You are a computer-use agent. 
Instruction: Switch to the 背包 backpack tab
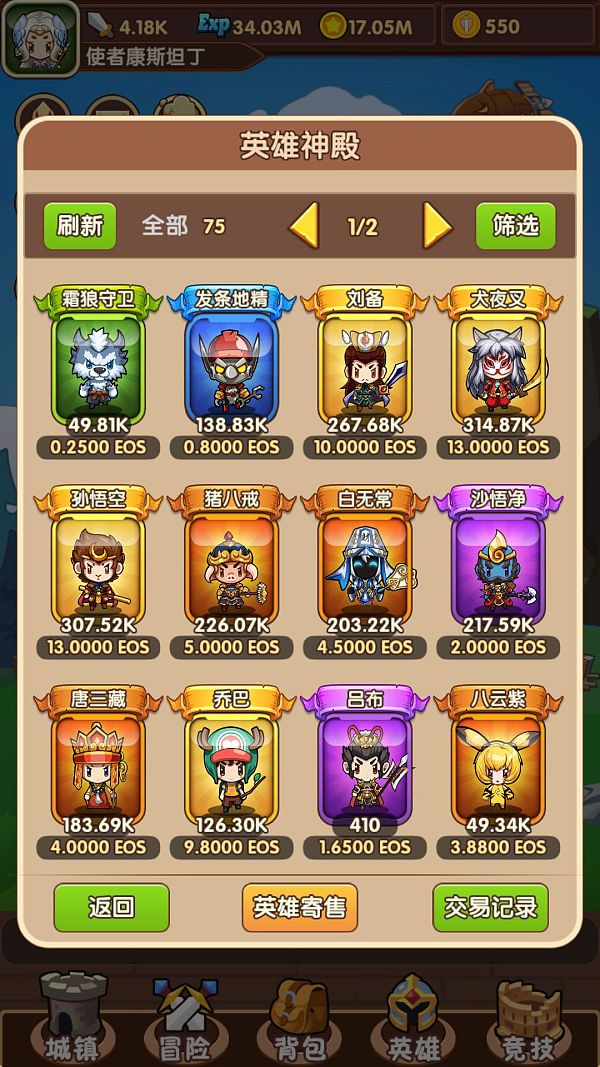299,1020
